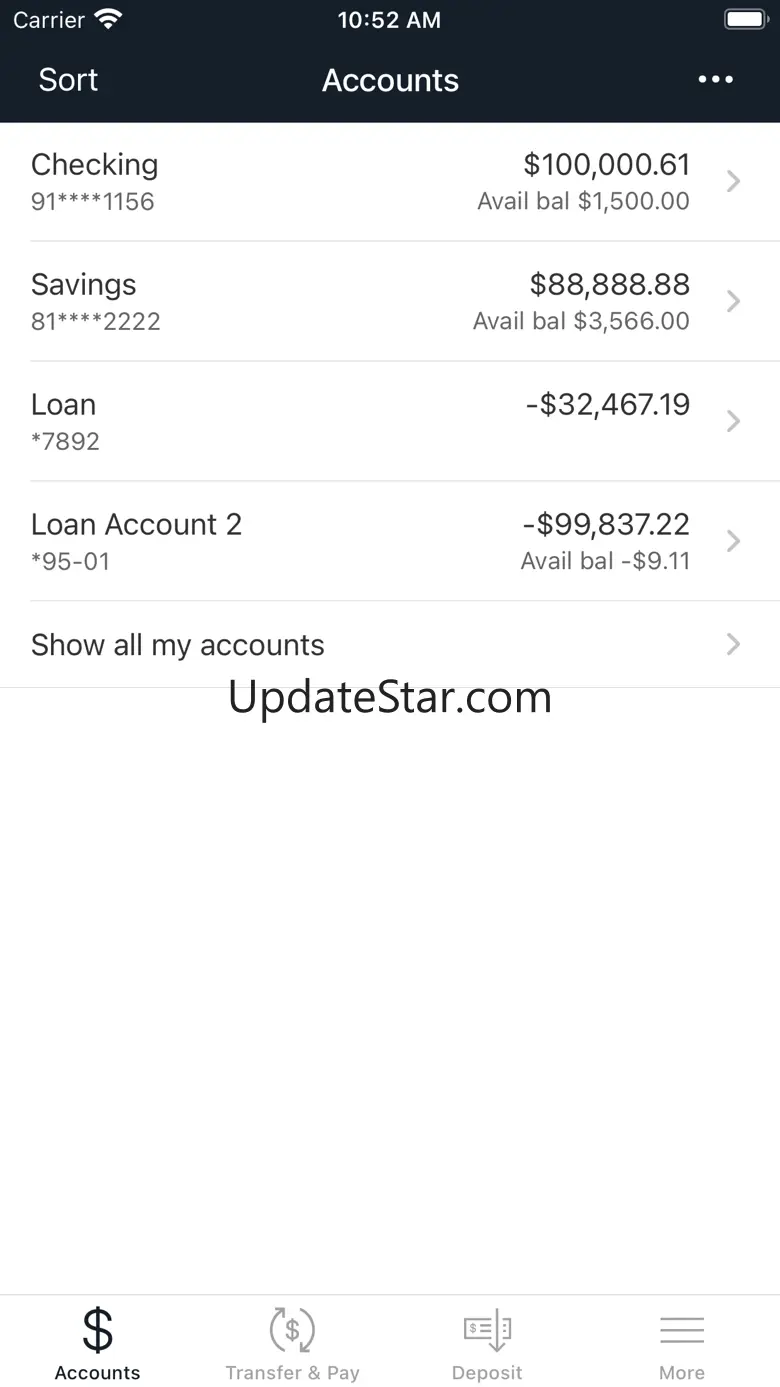Viewport: 780px width, 1387px height.
Task: Show all my accounts
Action: click(x=390, y=645)
